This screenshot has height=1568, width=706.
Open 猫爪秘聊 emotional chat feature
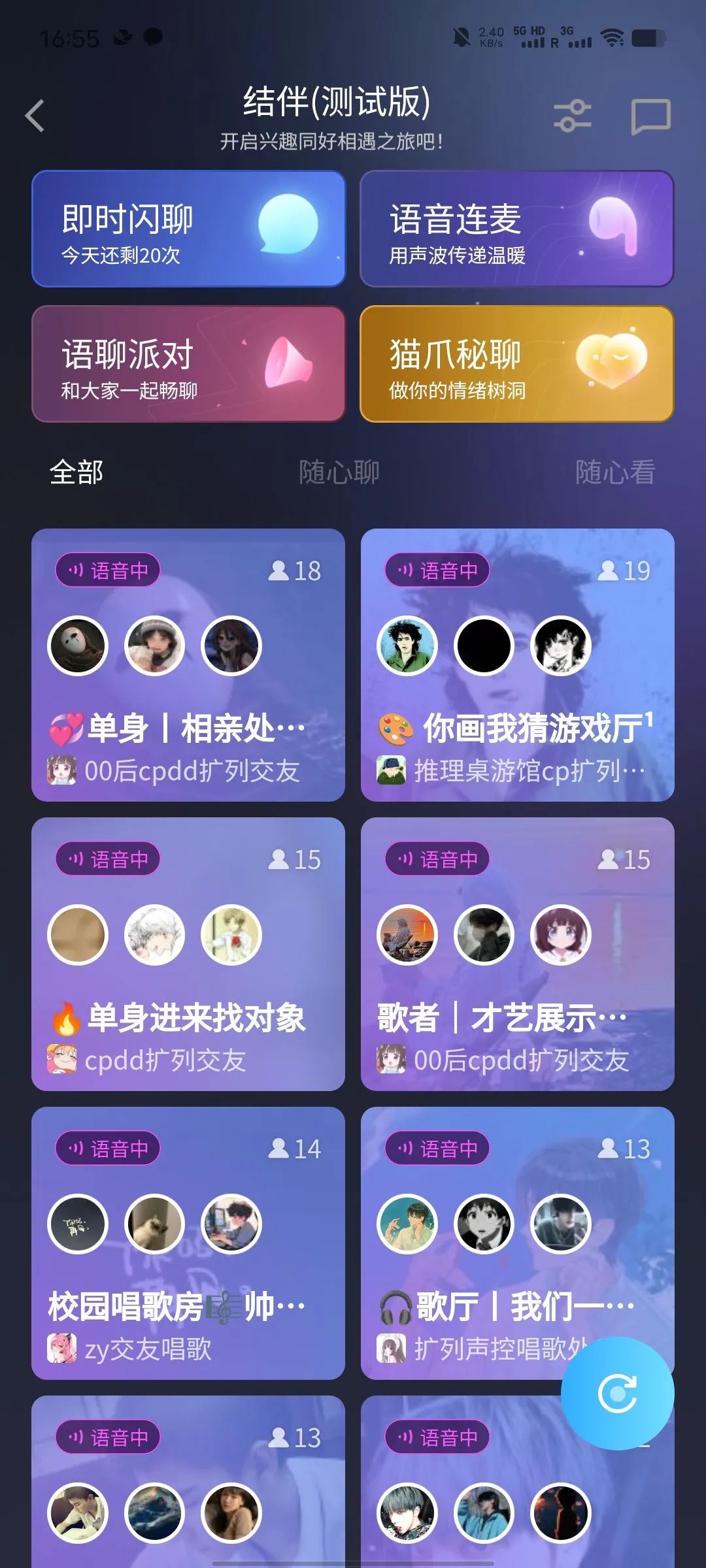(x=516, y=365)
